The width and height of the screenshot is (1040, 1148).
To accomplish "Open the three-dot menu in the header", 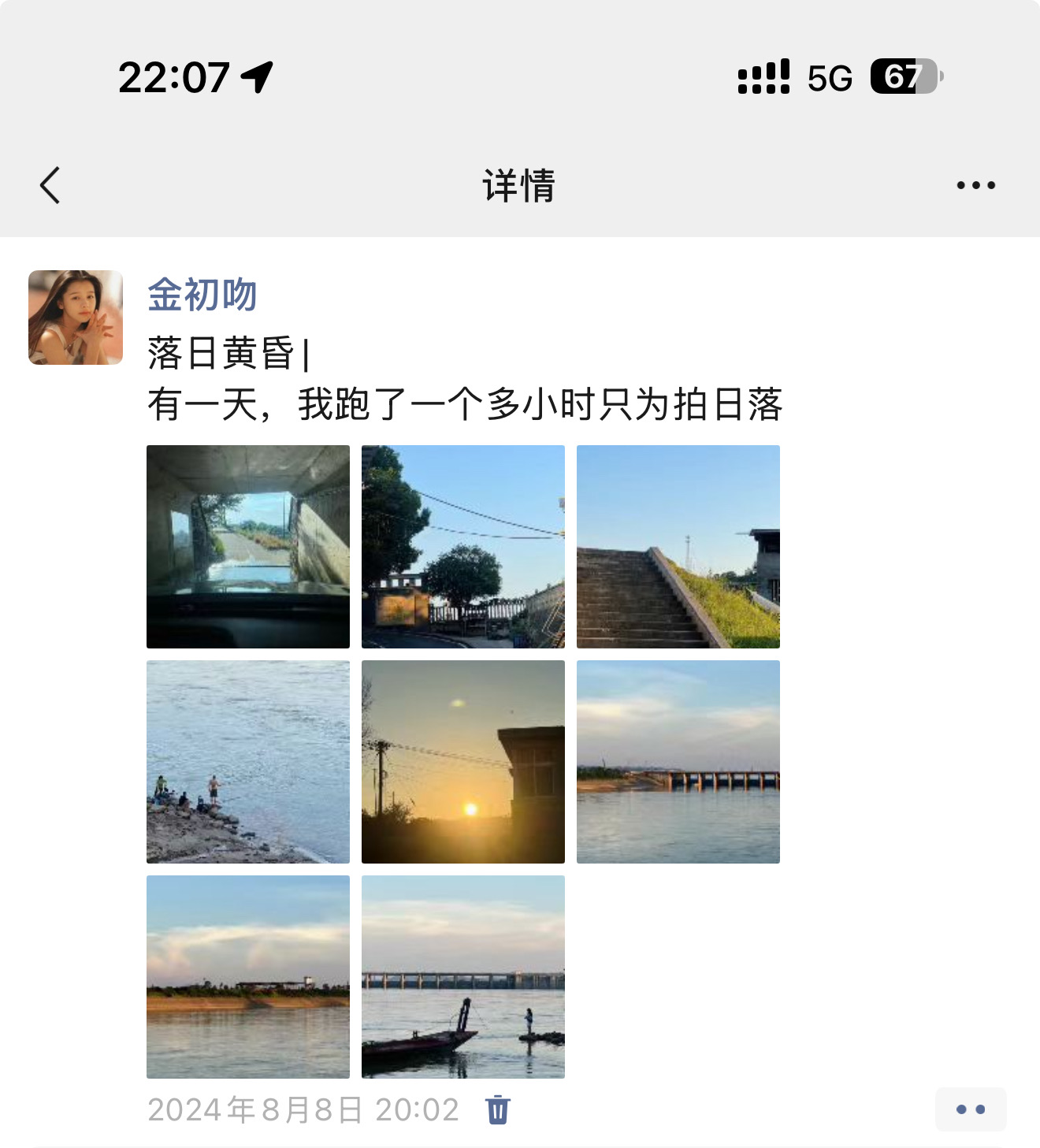I will coord(975,186).
